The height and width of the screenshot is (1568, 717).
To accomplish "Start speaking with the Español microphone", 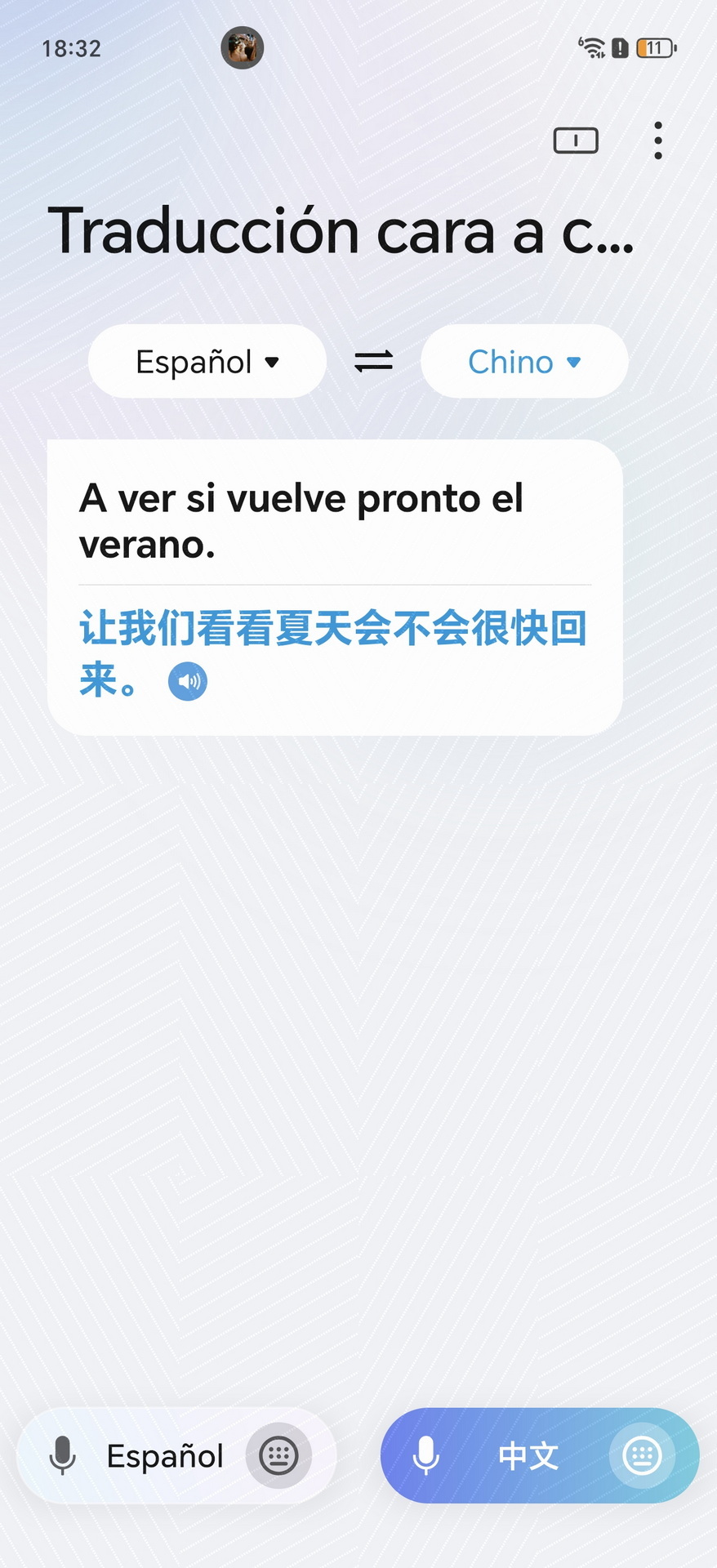I will click(x=63, y=1455).
